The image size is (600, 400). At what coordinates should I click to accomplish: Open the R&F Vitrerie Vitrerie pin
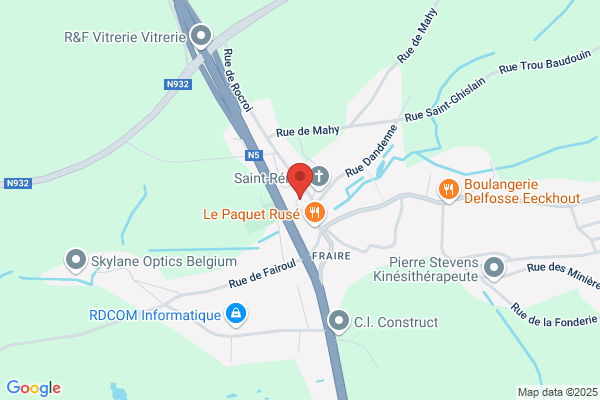201,37
